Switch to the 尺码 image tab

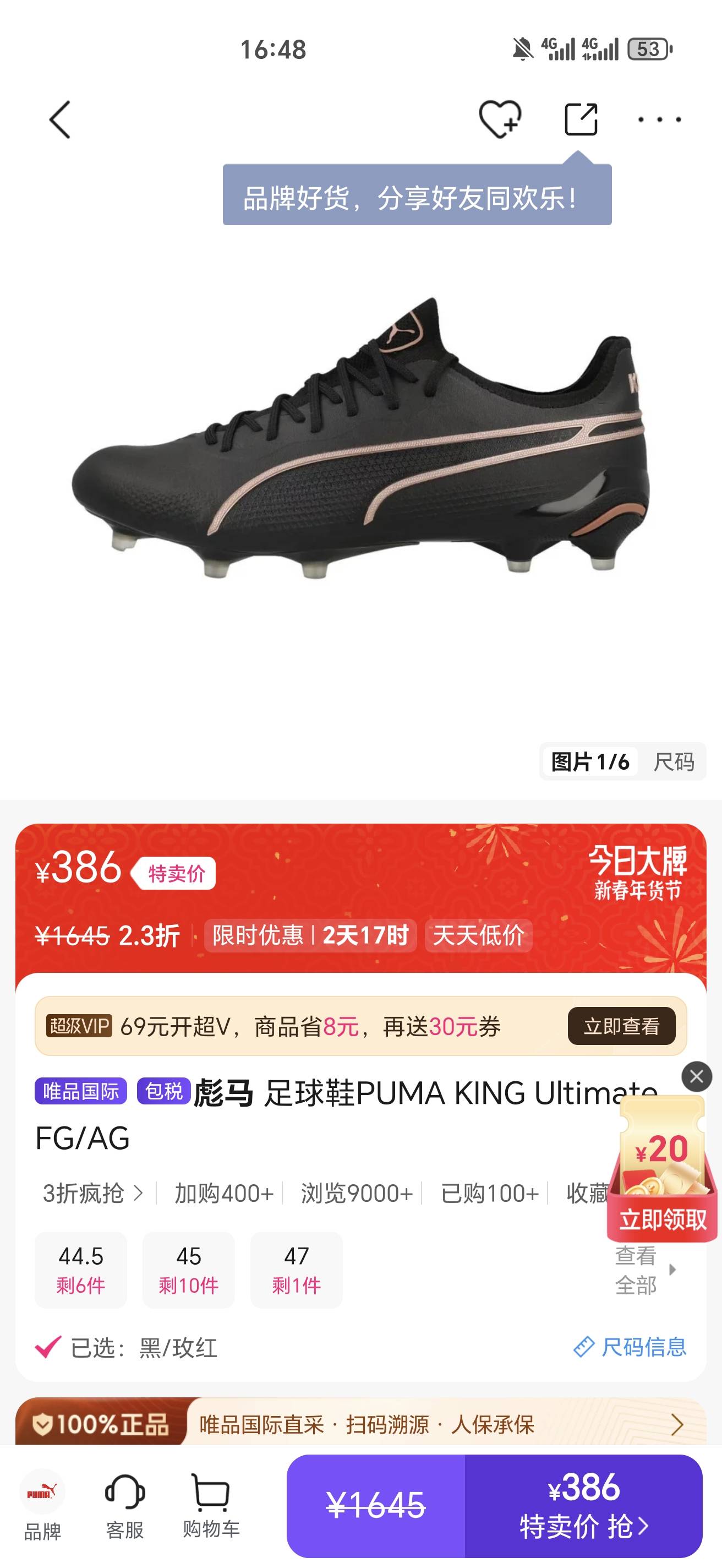[674, 761]
